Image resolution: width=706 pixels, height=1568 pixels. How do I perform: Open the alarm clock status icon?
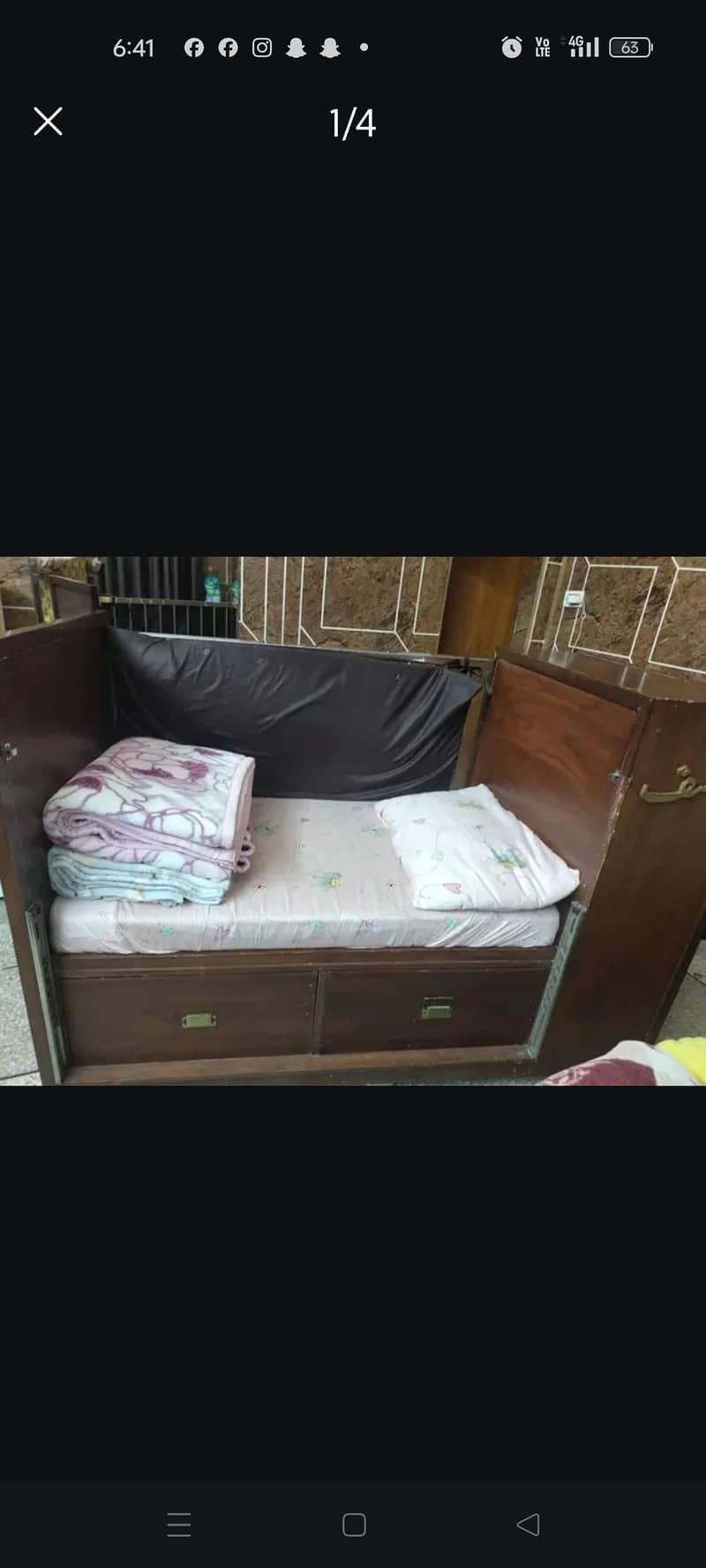[510, 48]
